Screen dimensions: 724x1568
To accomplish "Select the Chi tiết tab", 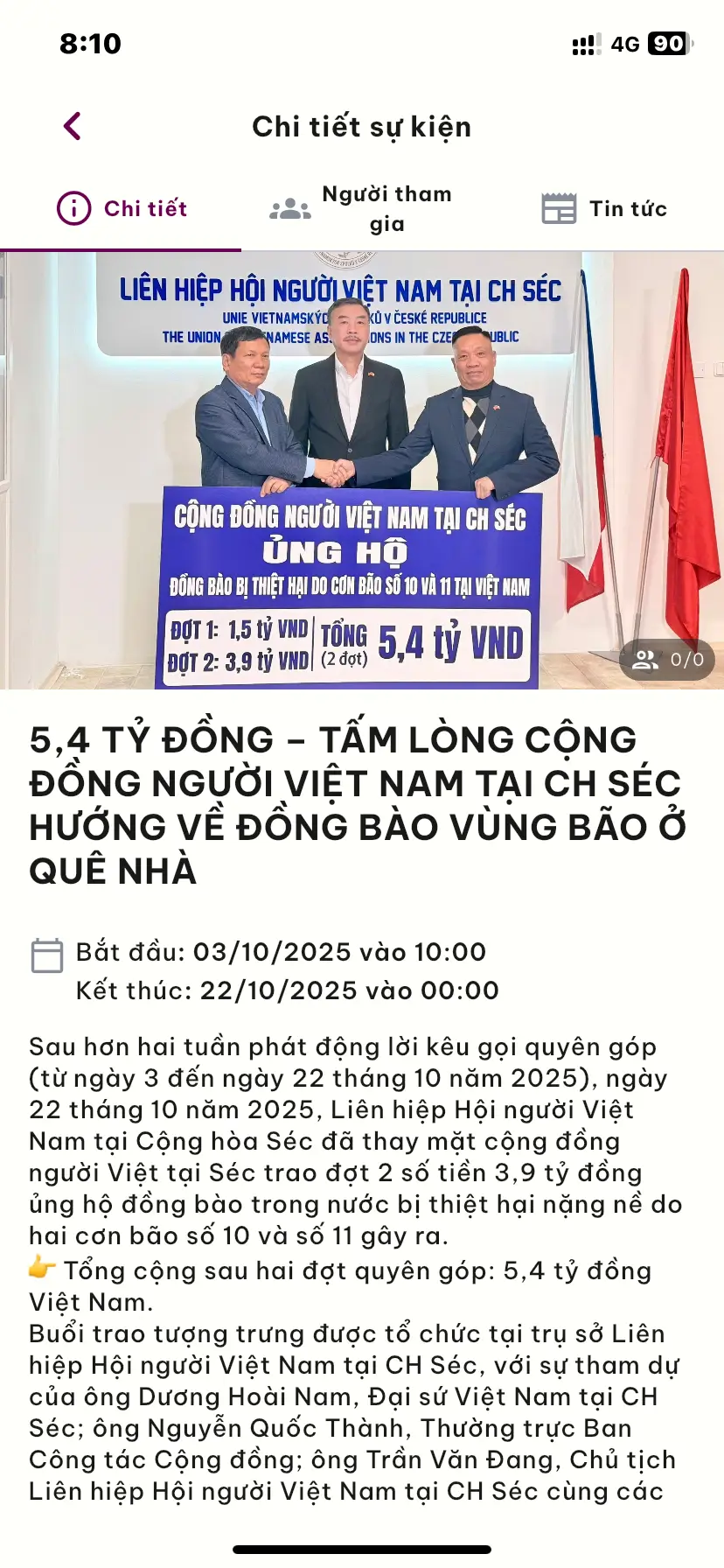I will point(124,209).
